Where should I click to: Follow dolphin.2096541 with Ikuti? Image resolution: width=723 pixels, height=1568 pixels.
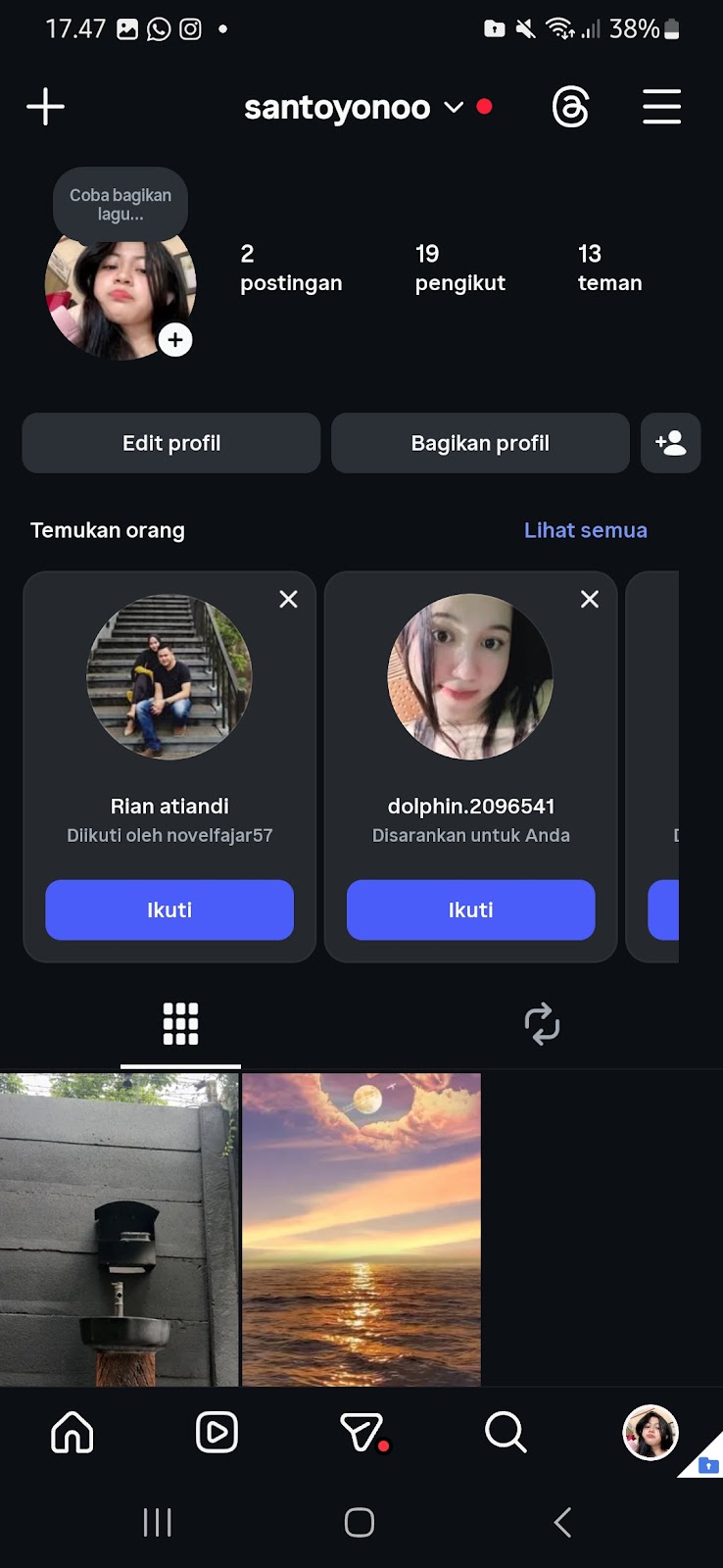pyautogui.click(x=470, y=909)
